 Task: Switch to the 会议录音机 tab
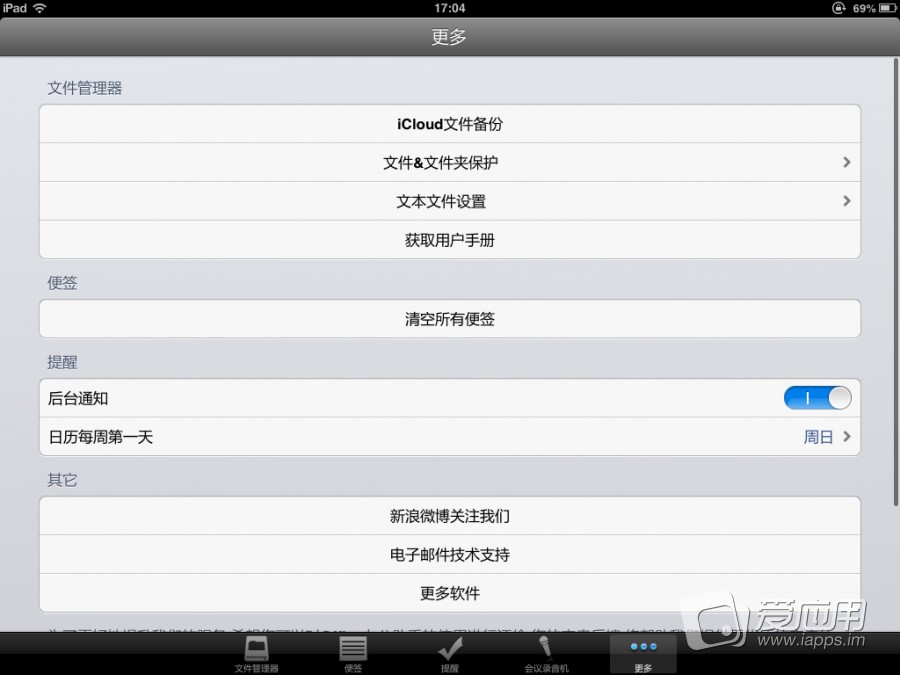(x=546, y=653)
